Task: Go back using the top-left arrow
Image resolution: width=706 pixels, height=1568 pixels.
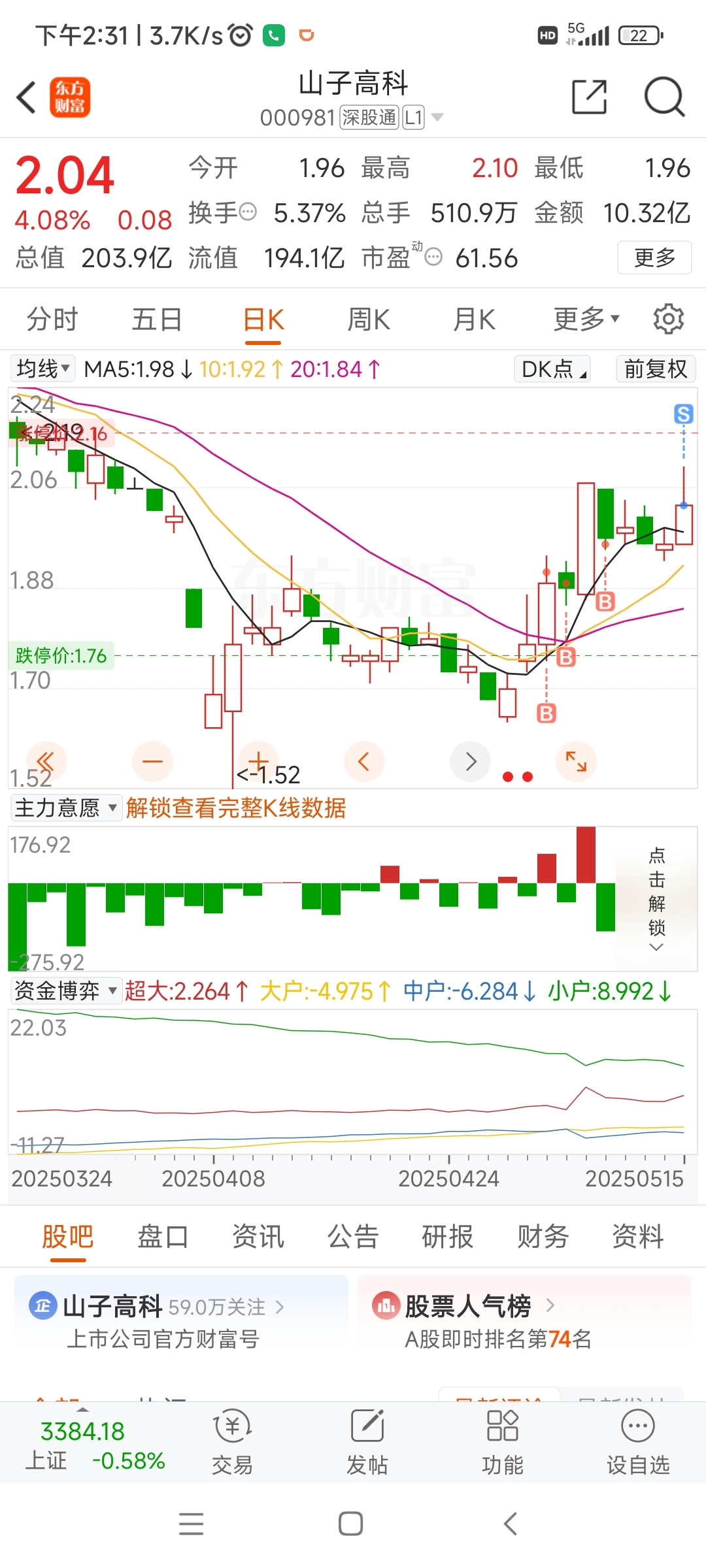Action: pos(27,98)
